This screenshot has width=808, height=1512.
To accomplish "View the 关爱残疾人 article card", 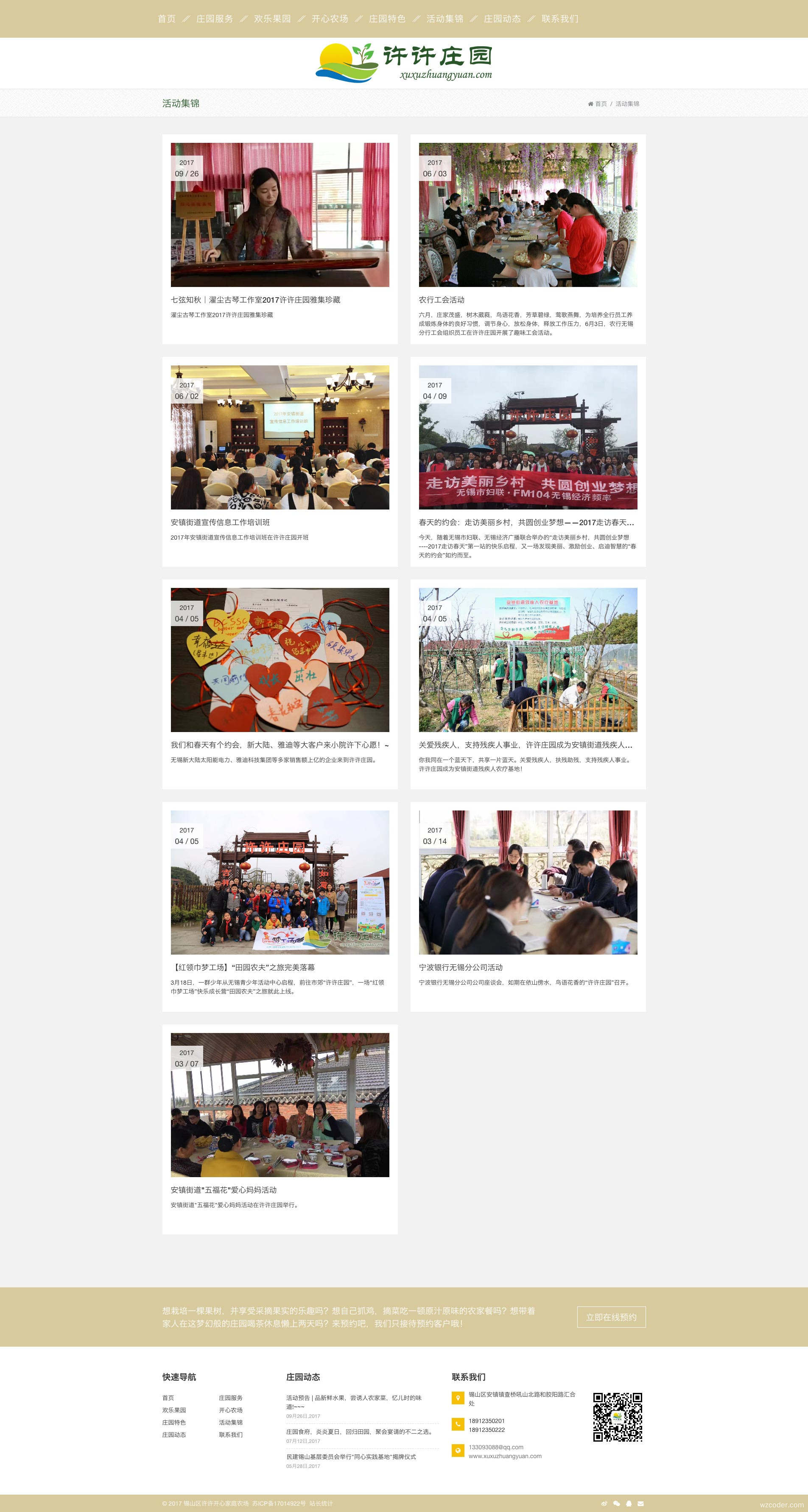I will 525,745.
